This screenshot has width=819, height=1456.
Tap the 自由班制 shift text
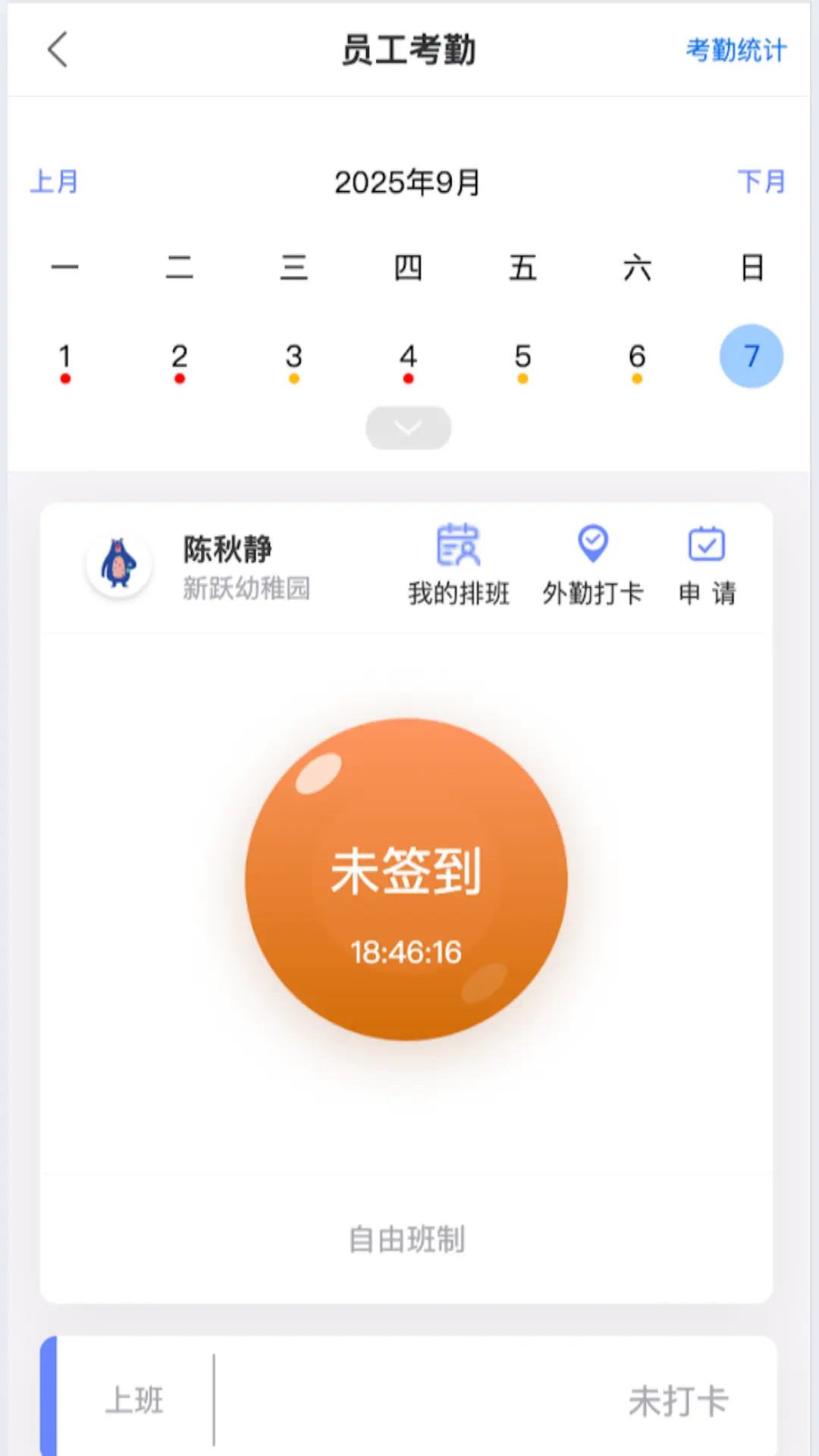407,1239
